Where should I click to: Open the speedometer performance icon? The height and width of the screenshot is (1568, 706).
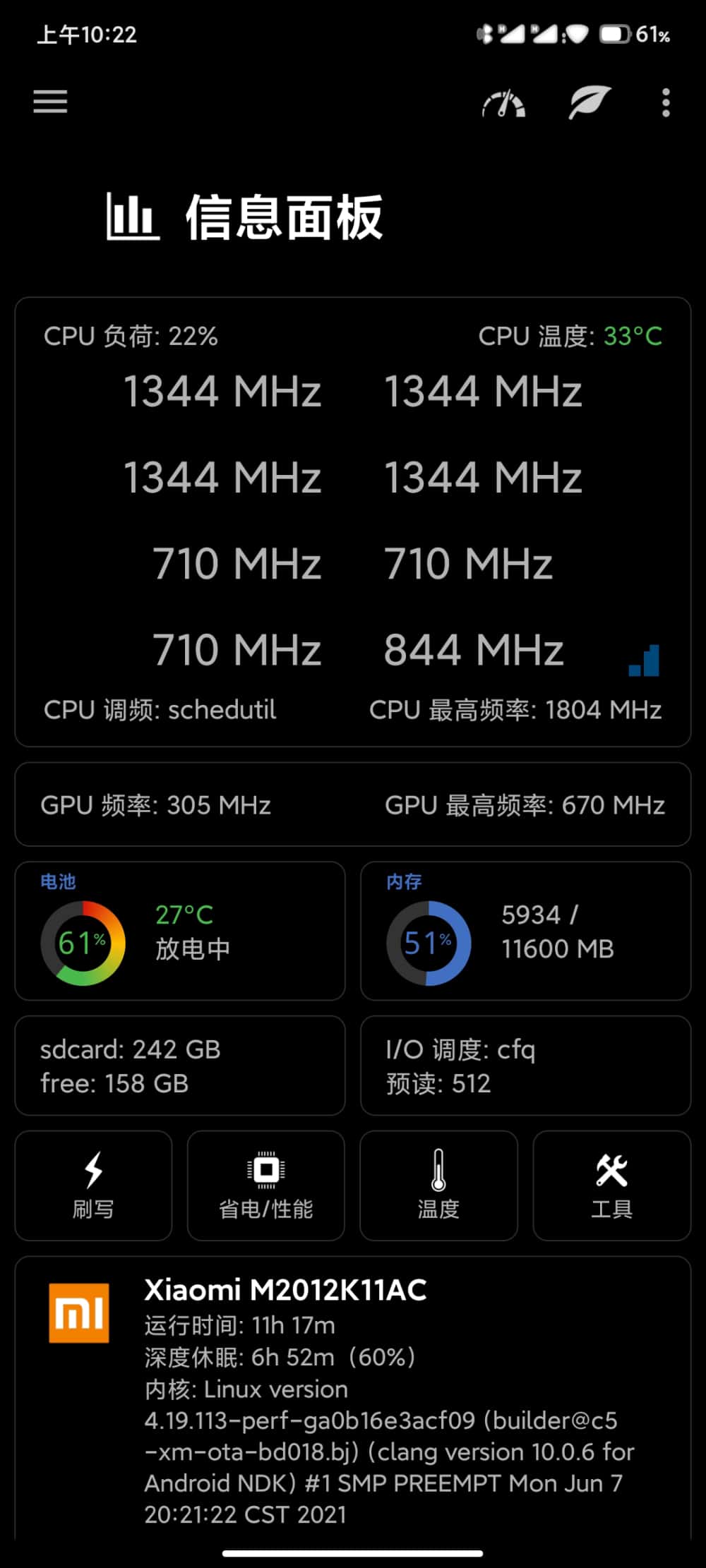tap(503, 104)
